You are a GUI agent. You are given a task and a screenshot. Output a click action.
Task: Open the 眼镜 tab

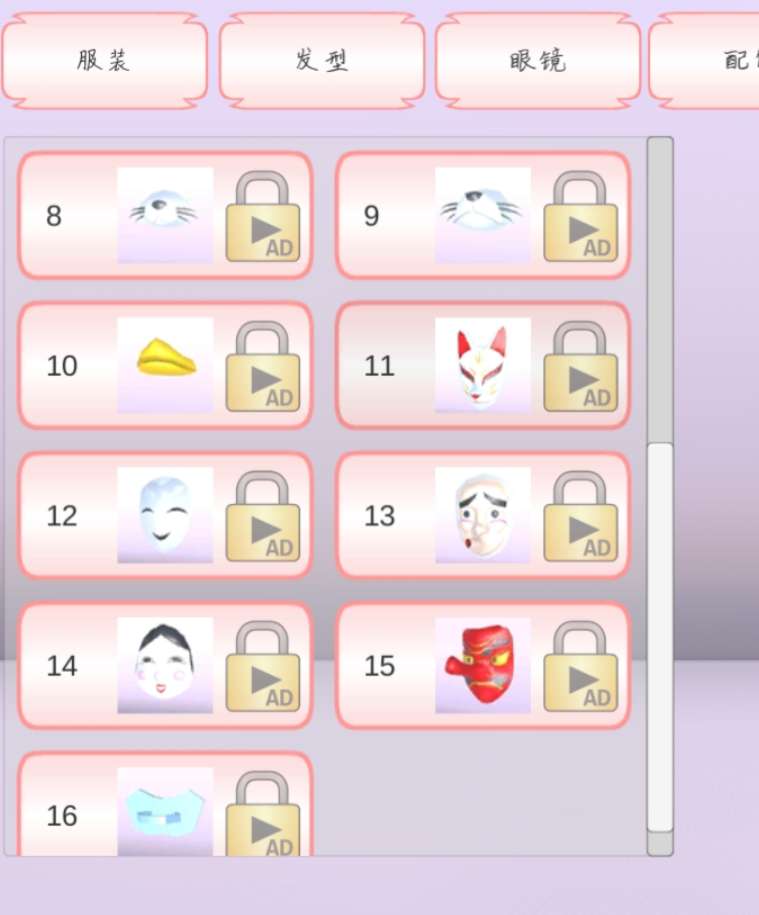click(537, 60)
